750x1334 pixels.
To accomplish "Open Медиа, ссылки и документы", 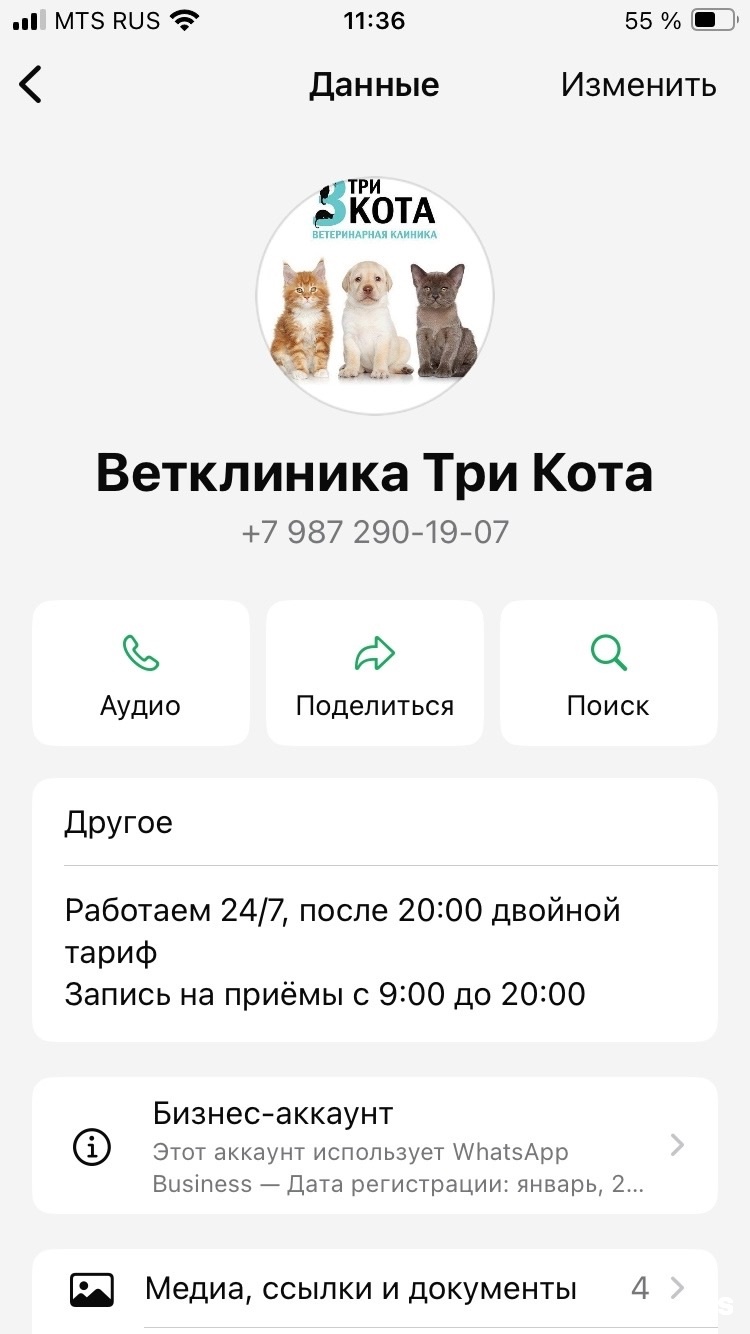I will (x=375, y=1288).
